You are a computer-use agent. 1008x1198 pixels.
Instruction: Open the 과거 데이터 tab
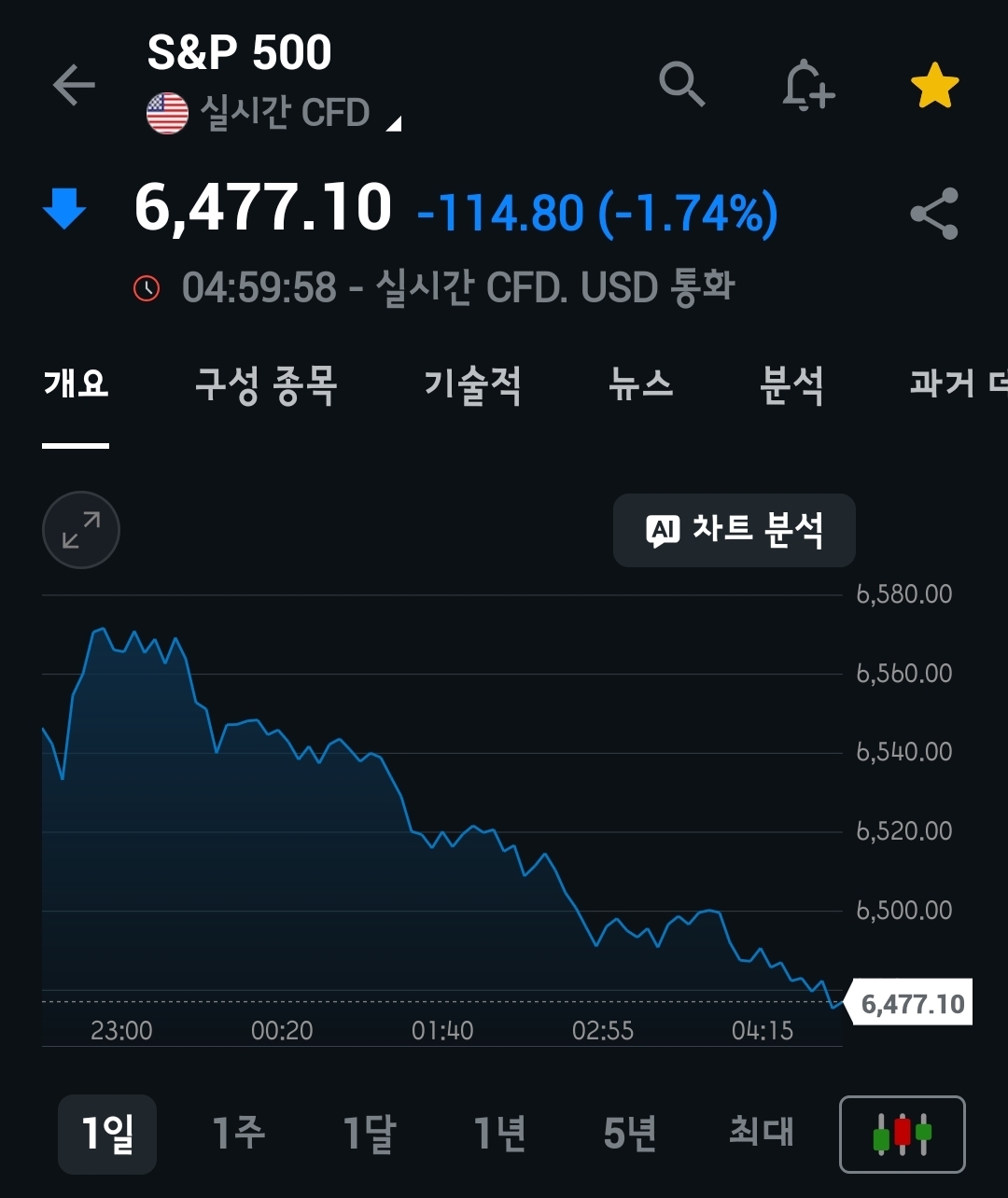(957, 384)
